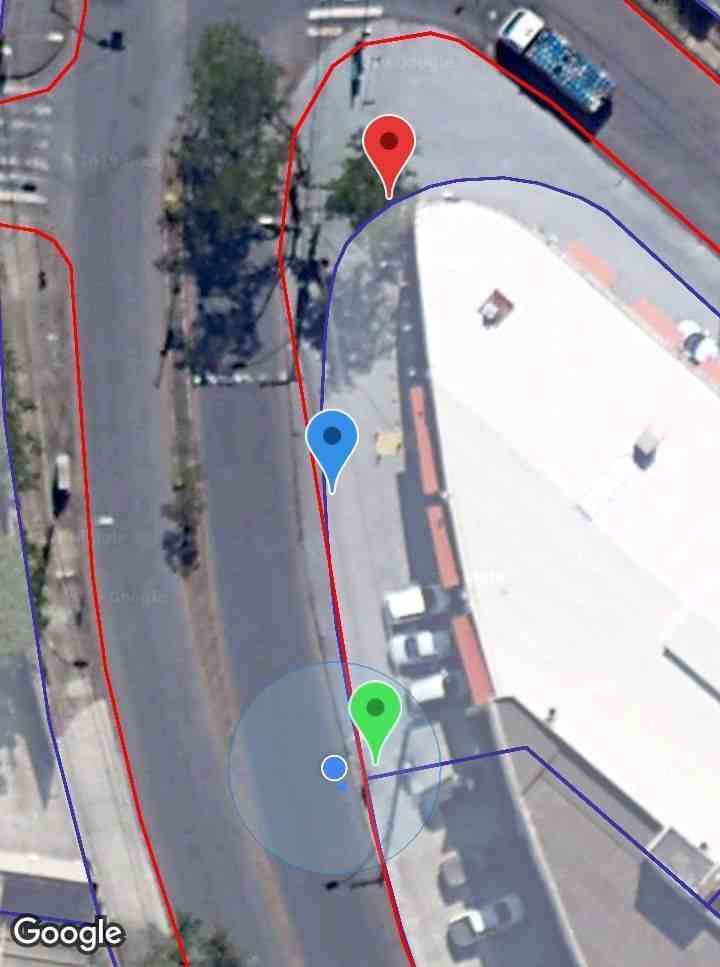Select the blue map marker
The height and width of the screenshot is (967, 720).
[x=332, y=441]
